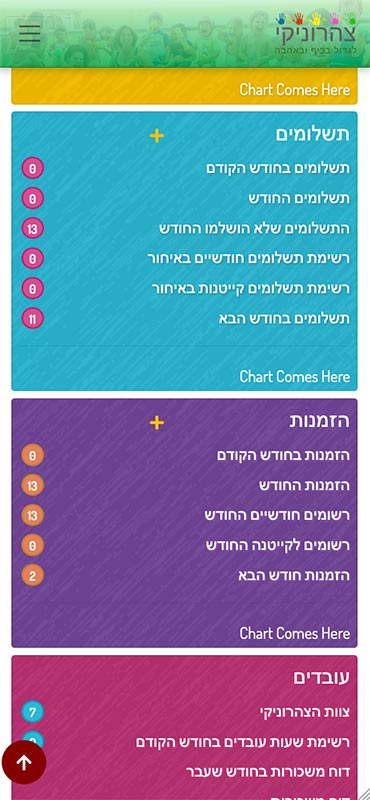Screen dimensions: 370x800
Task: Open הזמנות בחודש הקודם
Action: pyautogui.click(x=283, y=455)
